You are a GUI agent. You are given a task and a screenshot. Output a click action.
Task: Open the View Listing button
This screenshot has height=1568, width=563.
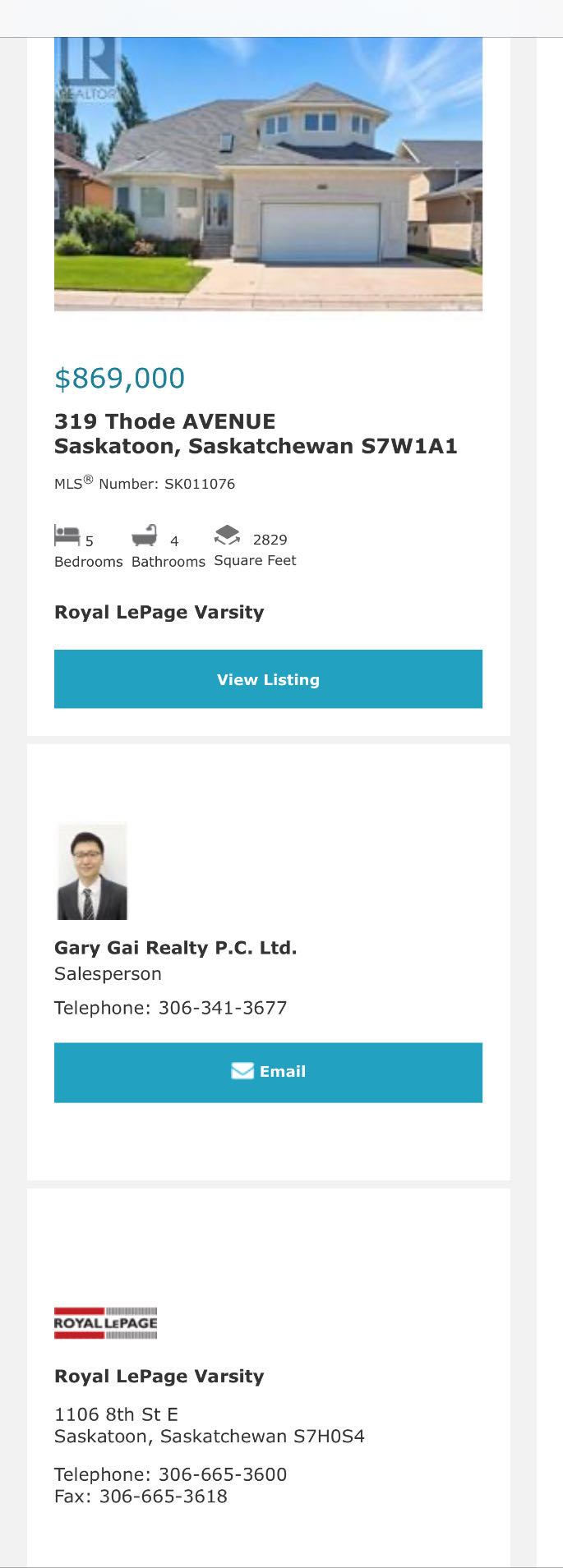[x=268, y=679]
